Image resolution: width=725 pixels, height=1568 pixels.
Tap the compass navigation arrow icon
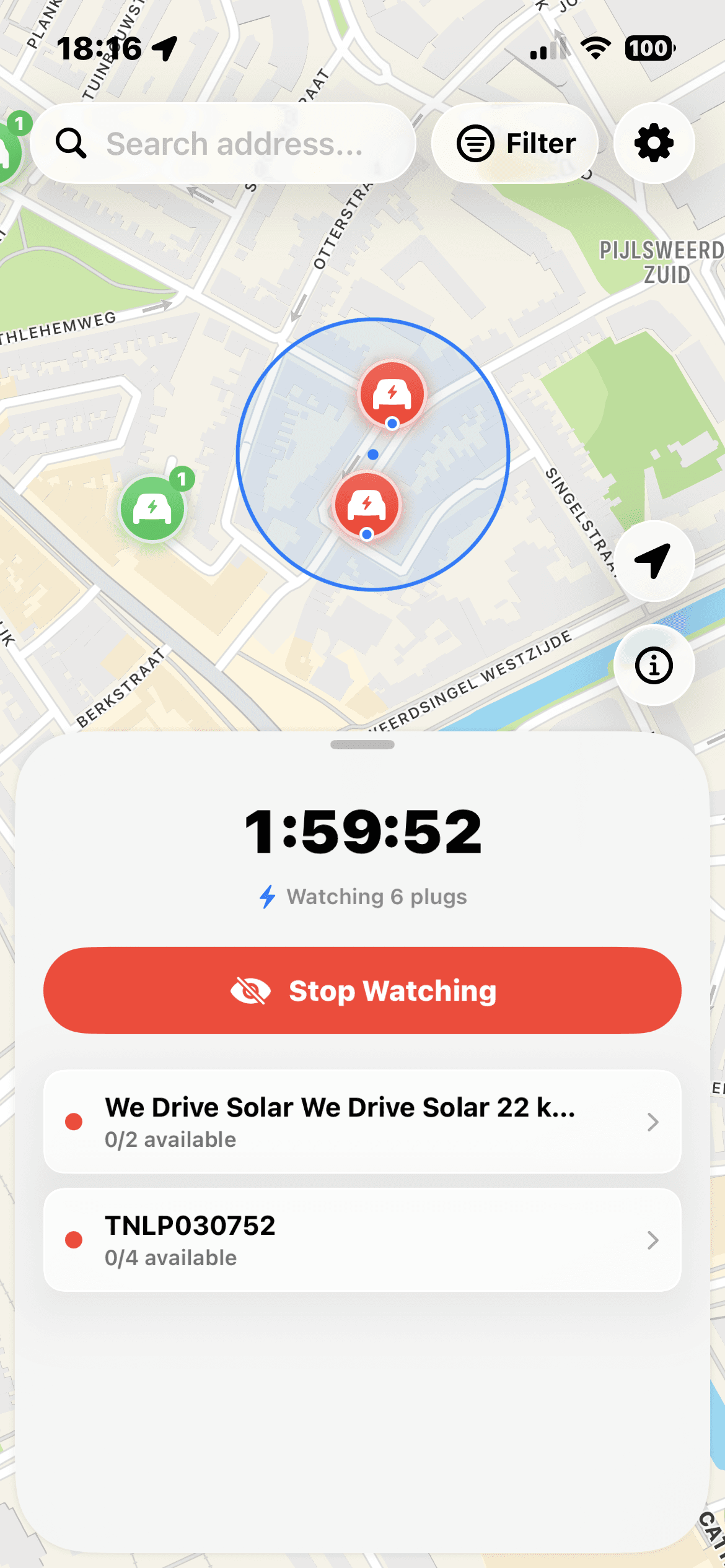(656, 561)
